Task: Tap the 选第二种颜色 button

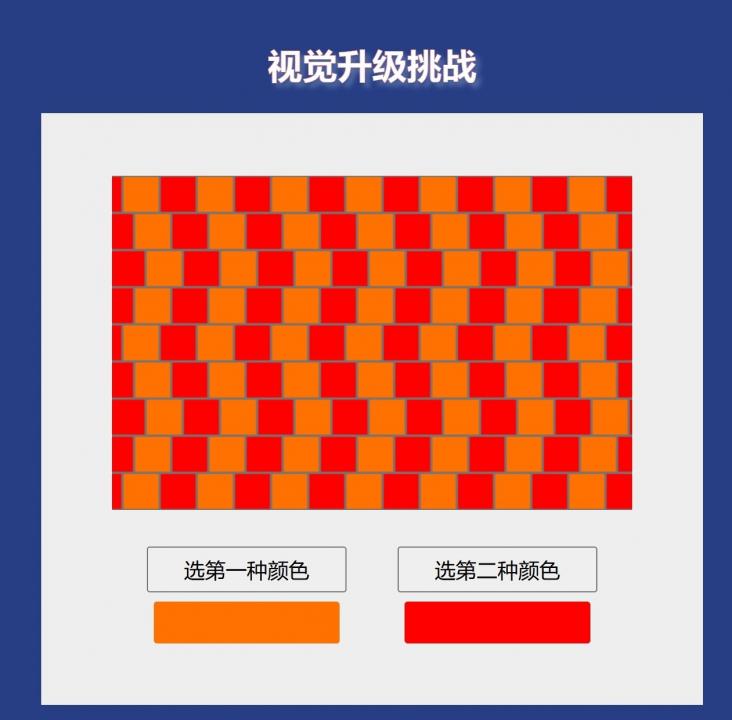Action: coord(497,570)
